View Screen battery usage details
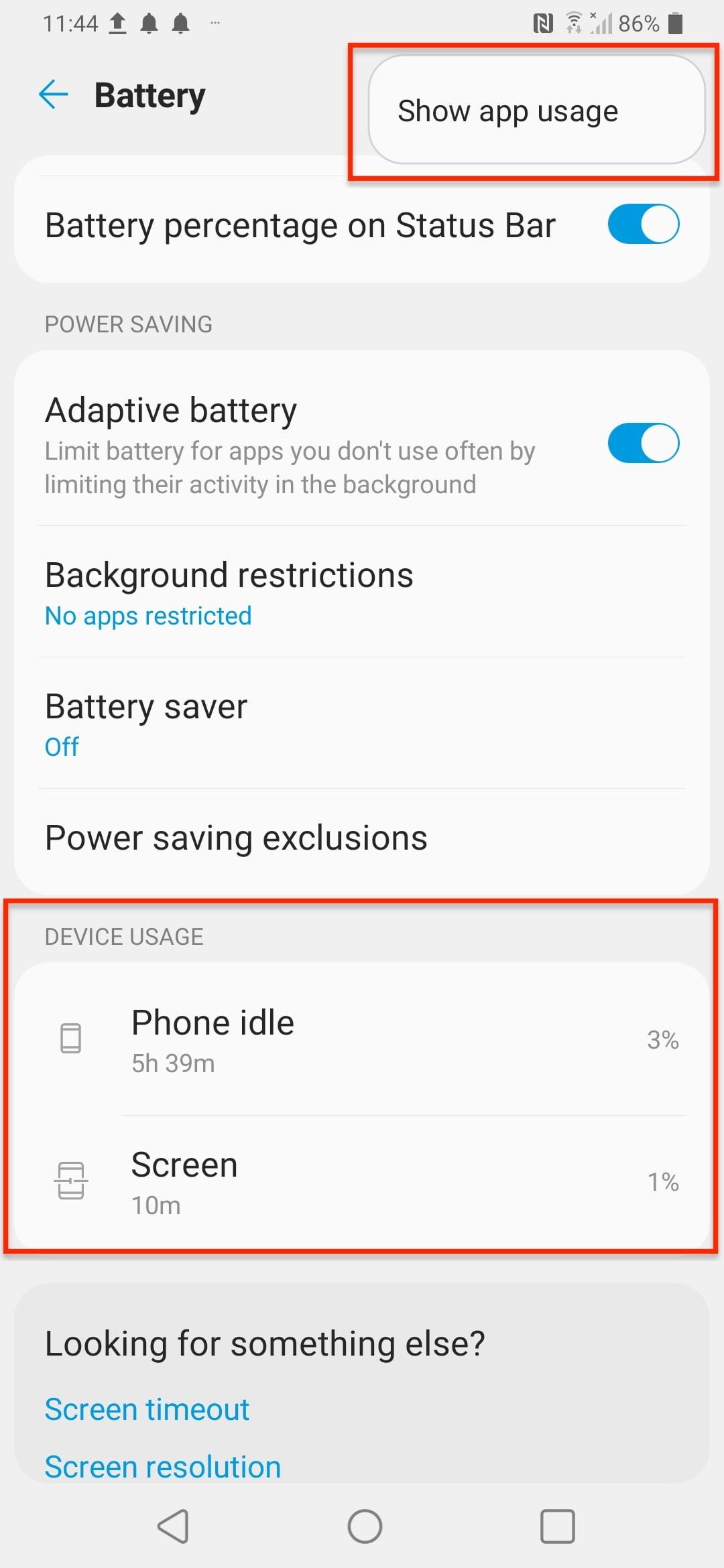The image size is (724, 1568). click(362, 1182)
